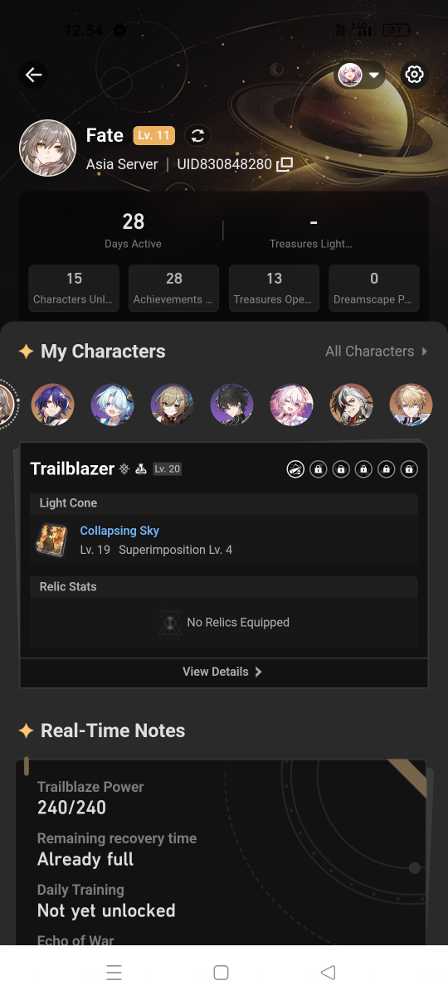Open All Characters list
Image resolution: width=448 pixels, height=1000 pixels.
(x=376, y=351)
